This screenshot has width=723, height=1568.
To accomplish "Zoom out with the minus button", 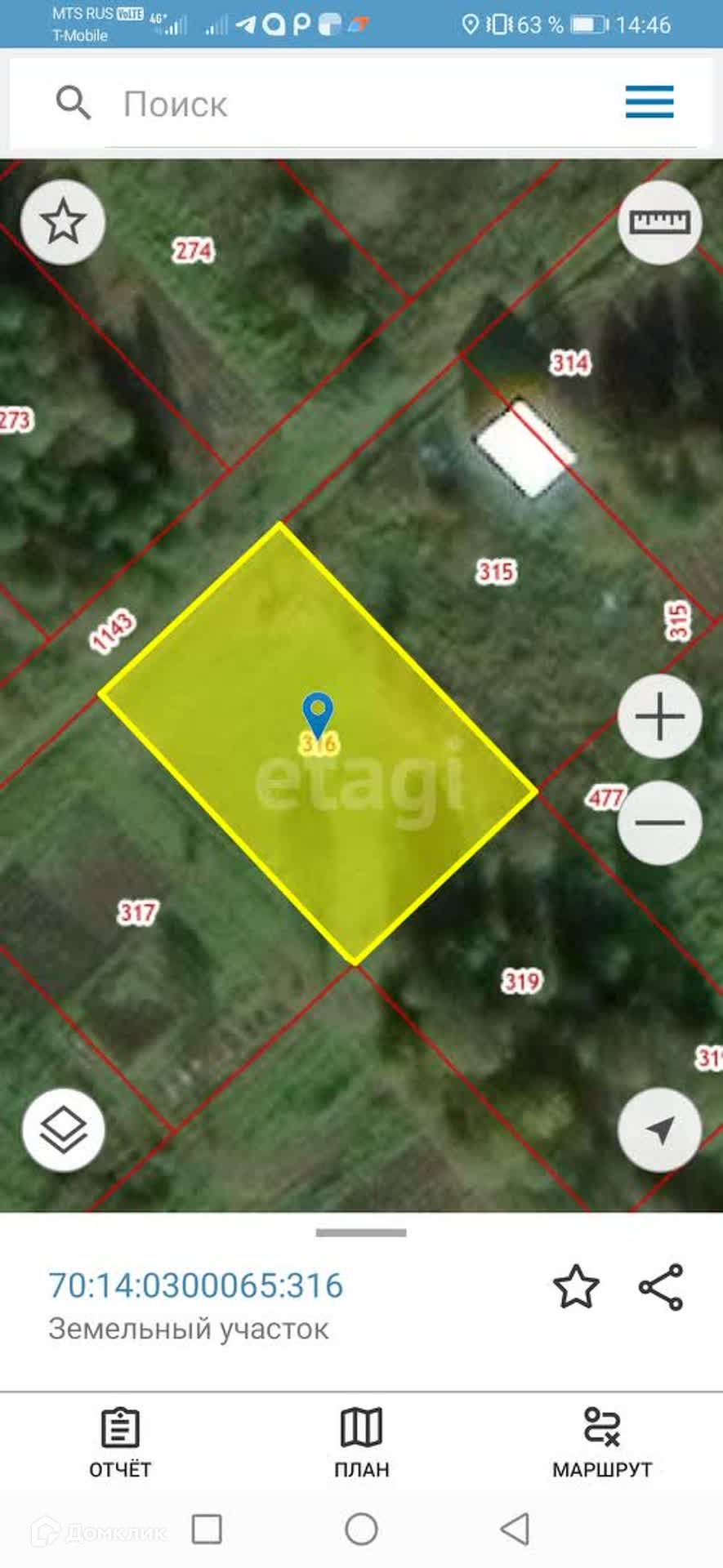I will point(659,822).
